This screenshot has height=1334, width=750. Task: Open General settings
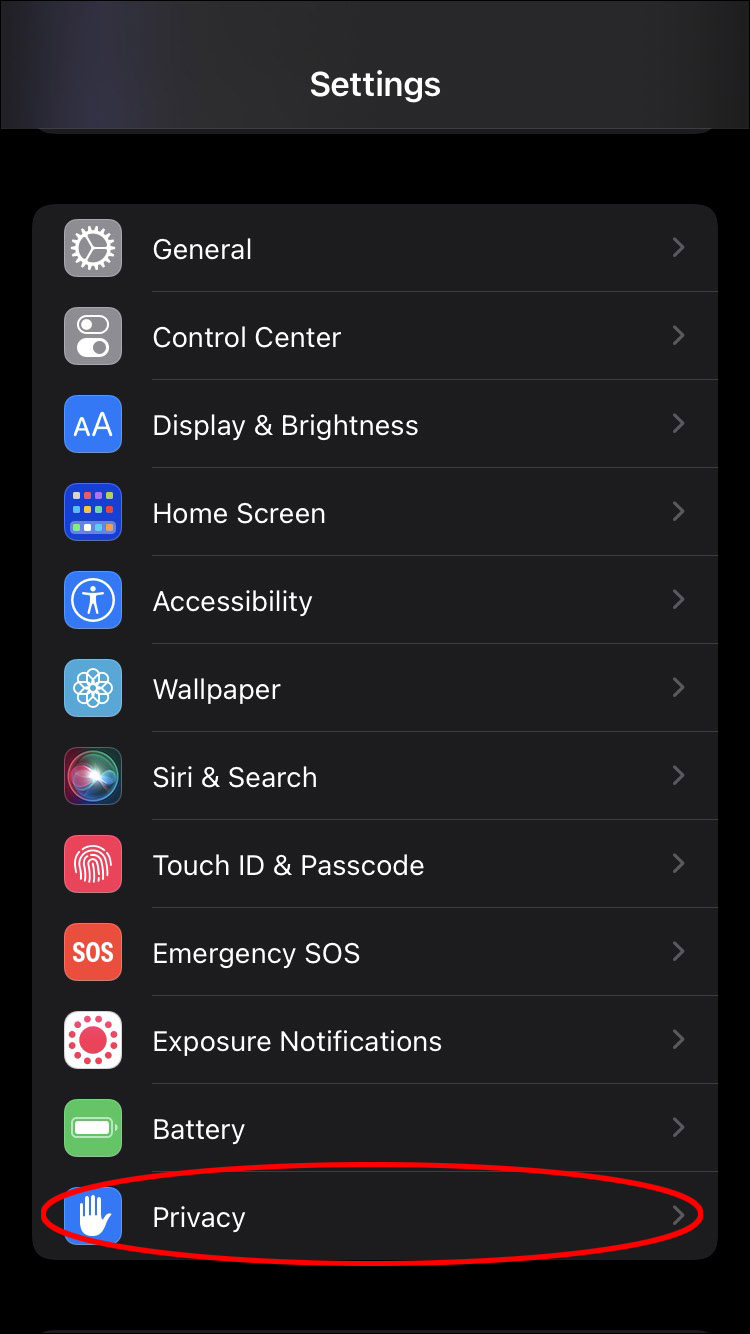pyautogui.click(x=375, y=249)
